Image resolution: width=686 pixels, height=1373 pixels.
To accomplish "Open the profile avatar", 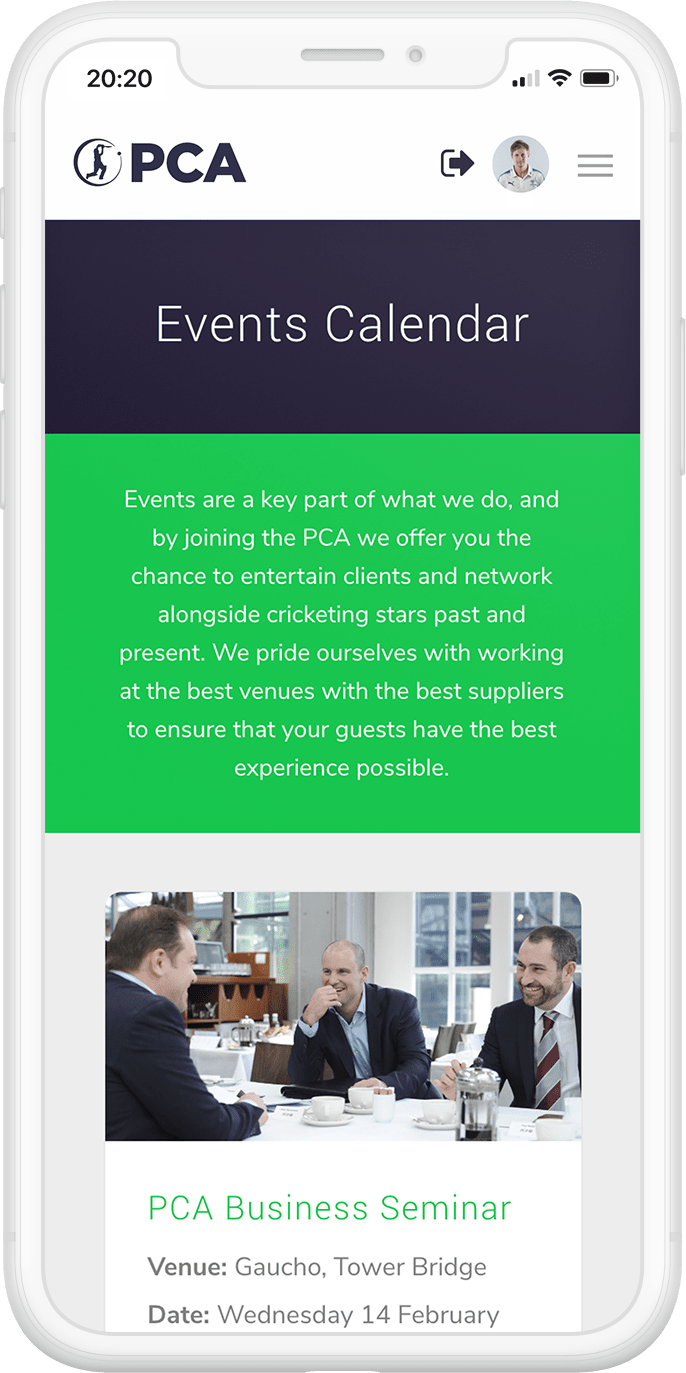I will tap(521, 164).
